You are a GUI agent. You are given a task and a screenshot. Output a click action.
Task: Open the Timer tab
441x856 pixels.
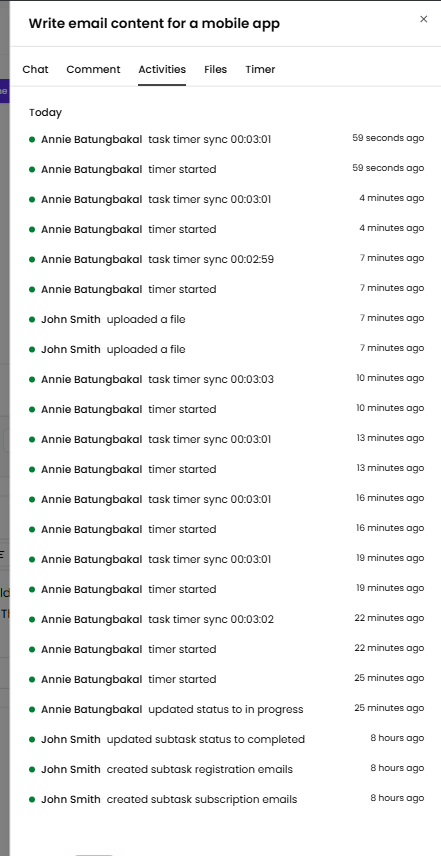pos(260,69)
